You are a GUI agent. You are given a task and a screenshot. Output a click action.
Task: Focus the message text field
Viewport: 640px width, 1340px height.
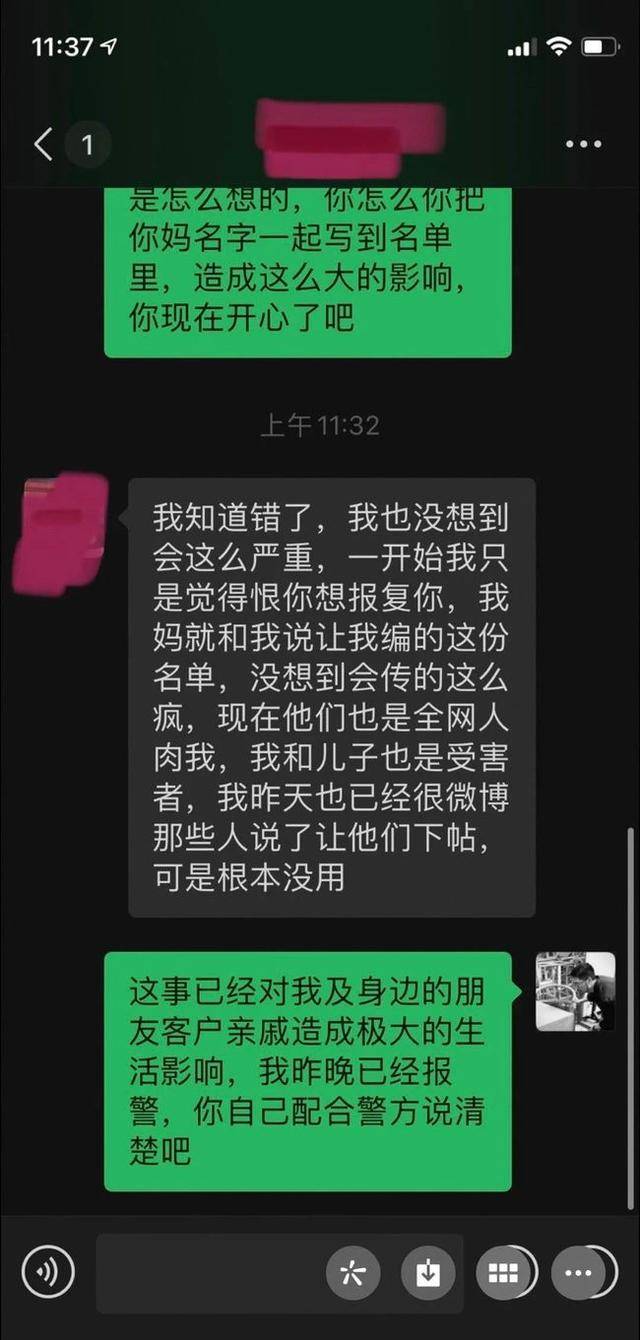point(210,1273)
